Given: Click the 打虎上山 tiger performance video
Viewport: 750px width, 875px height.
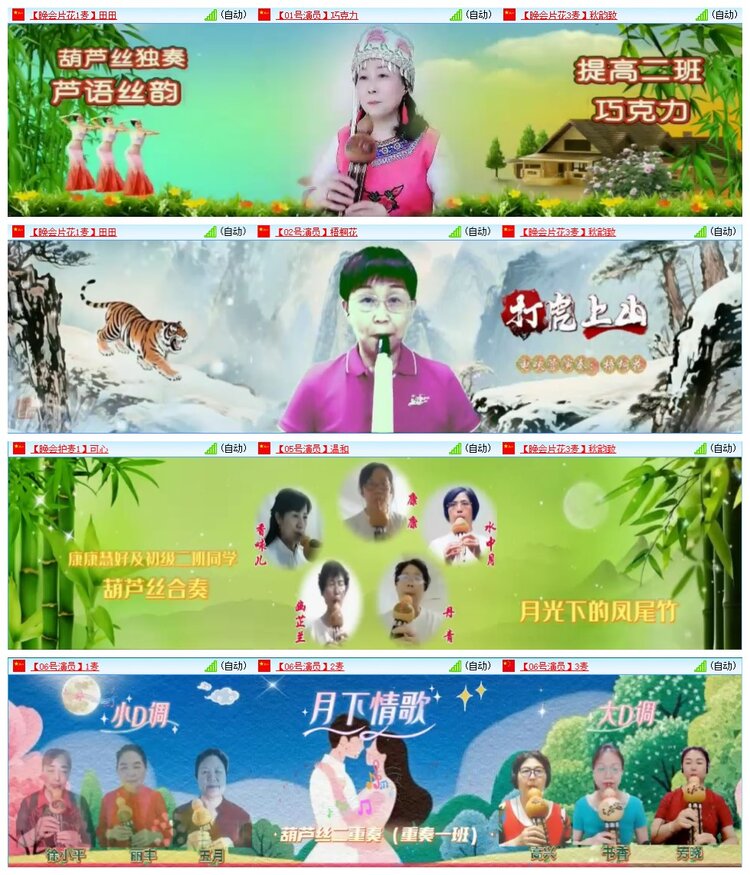Looking at the screenshot, I should pyautogui.click(x=375, y=337).
